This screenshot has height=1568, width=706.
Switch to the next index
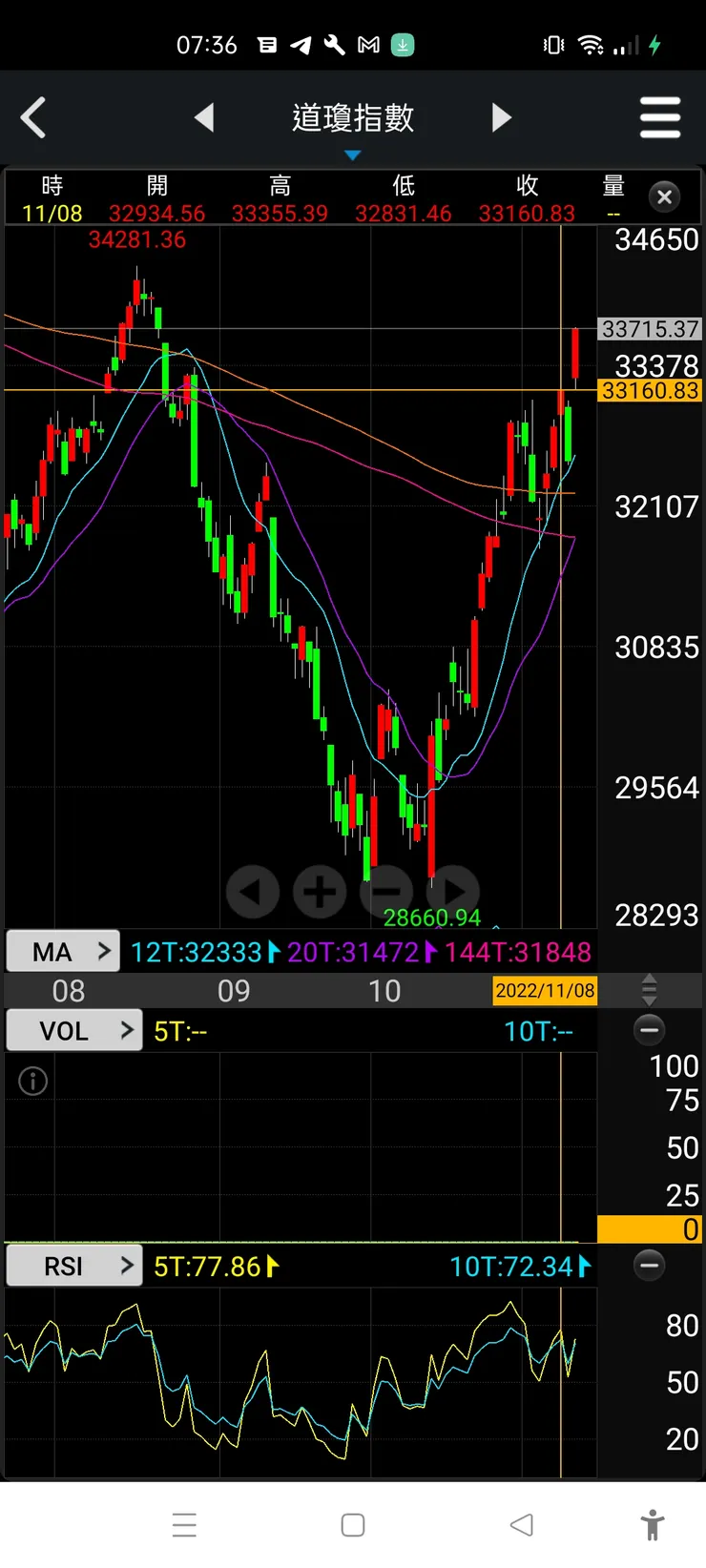[502, 118]
